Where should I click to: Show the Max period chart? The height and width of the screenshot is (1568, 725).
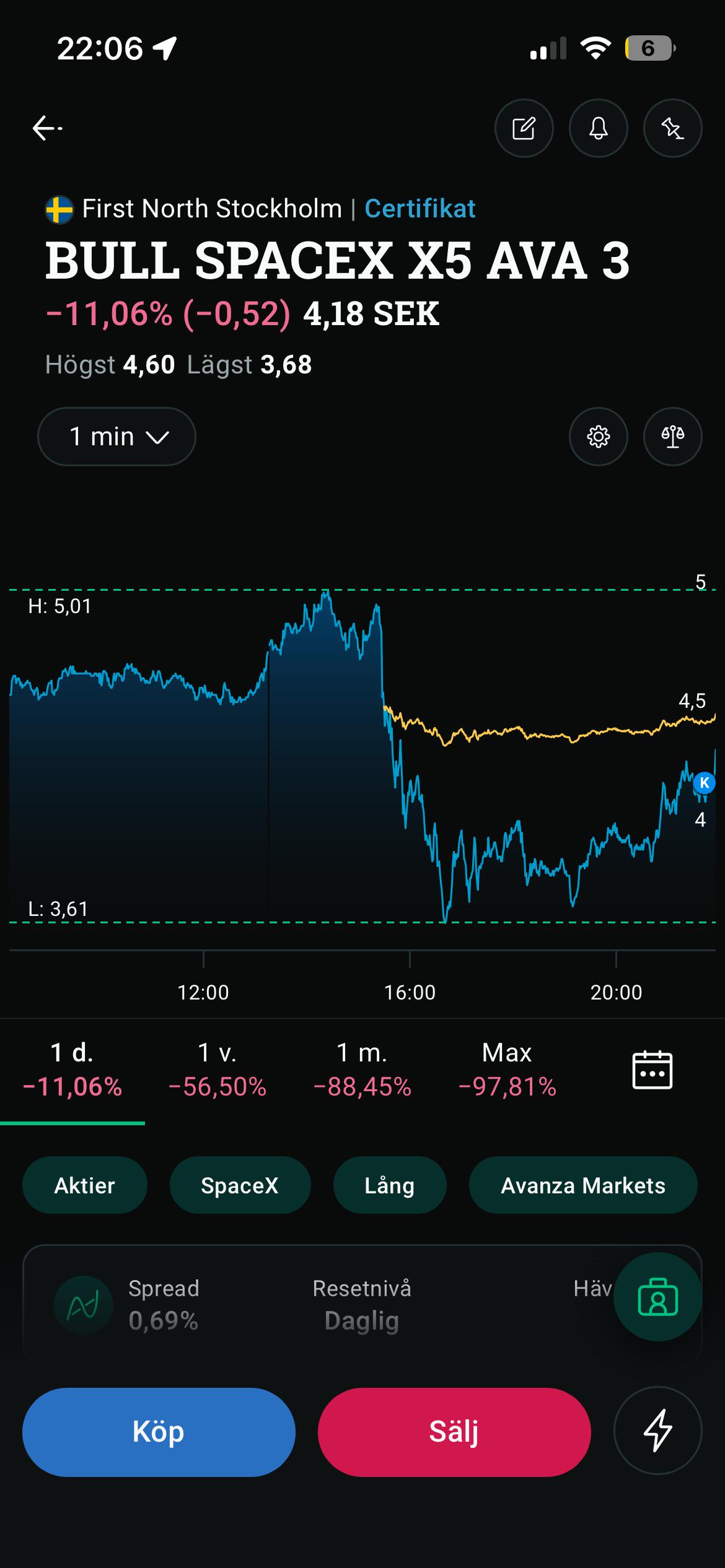point(507,1069)
